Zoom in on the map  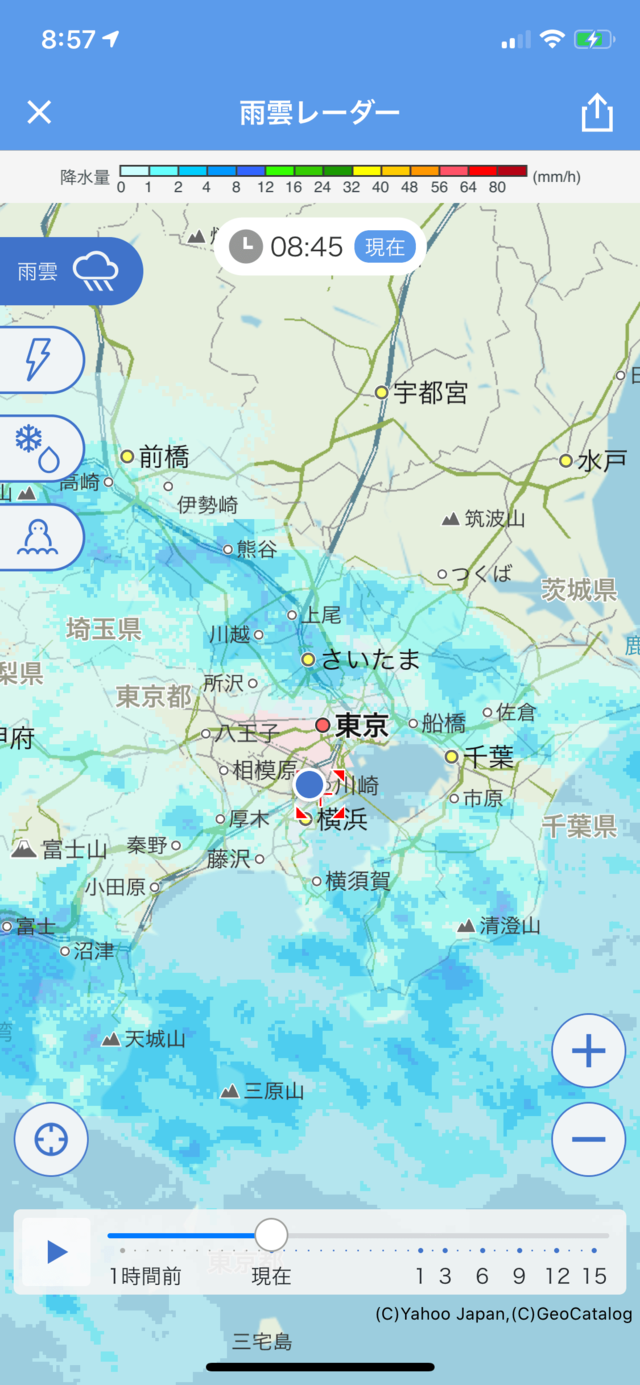pos(588,1050)
